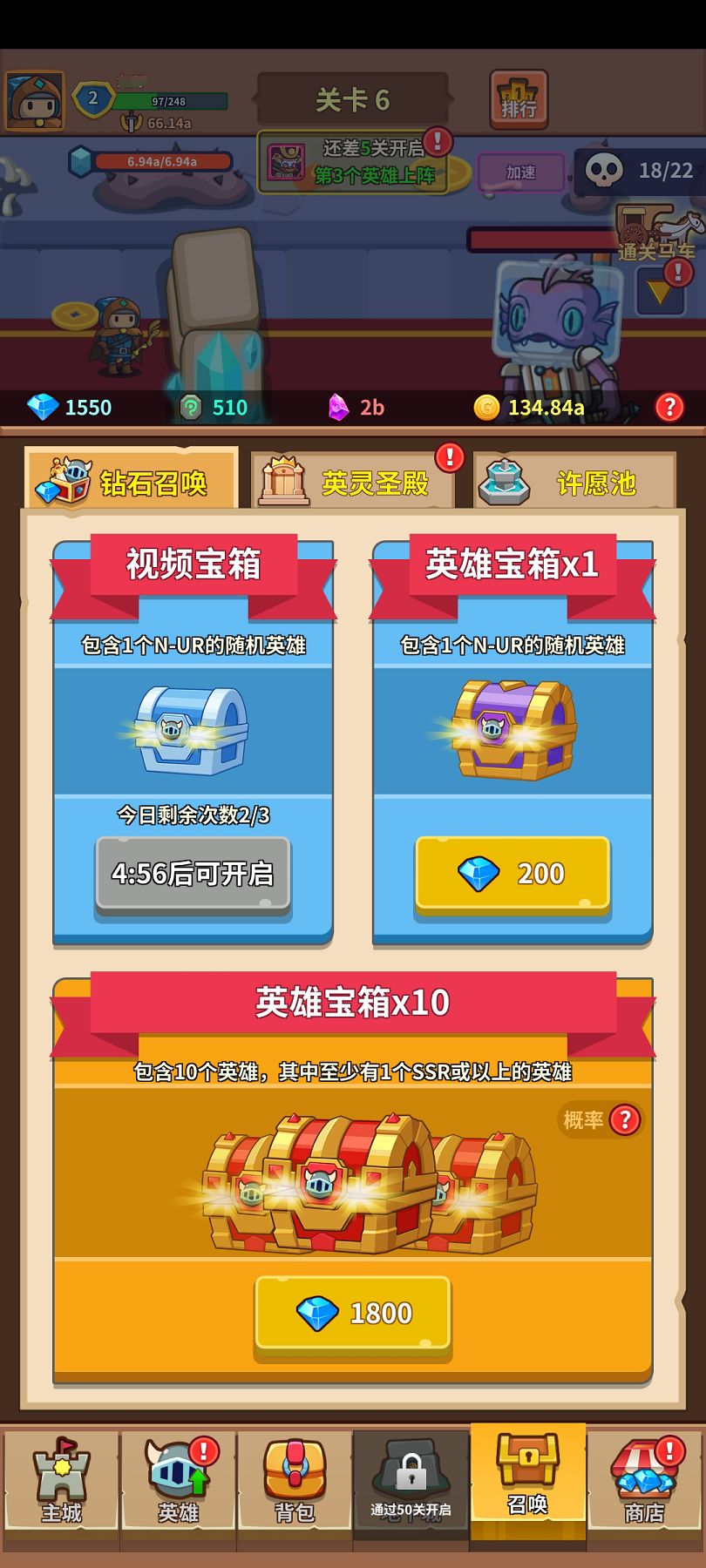Tap the 加速 speed-up button
The height and width of the screenshot is (1568, 706).
point(520,172)
